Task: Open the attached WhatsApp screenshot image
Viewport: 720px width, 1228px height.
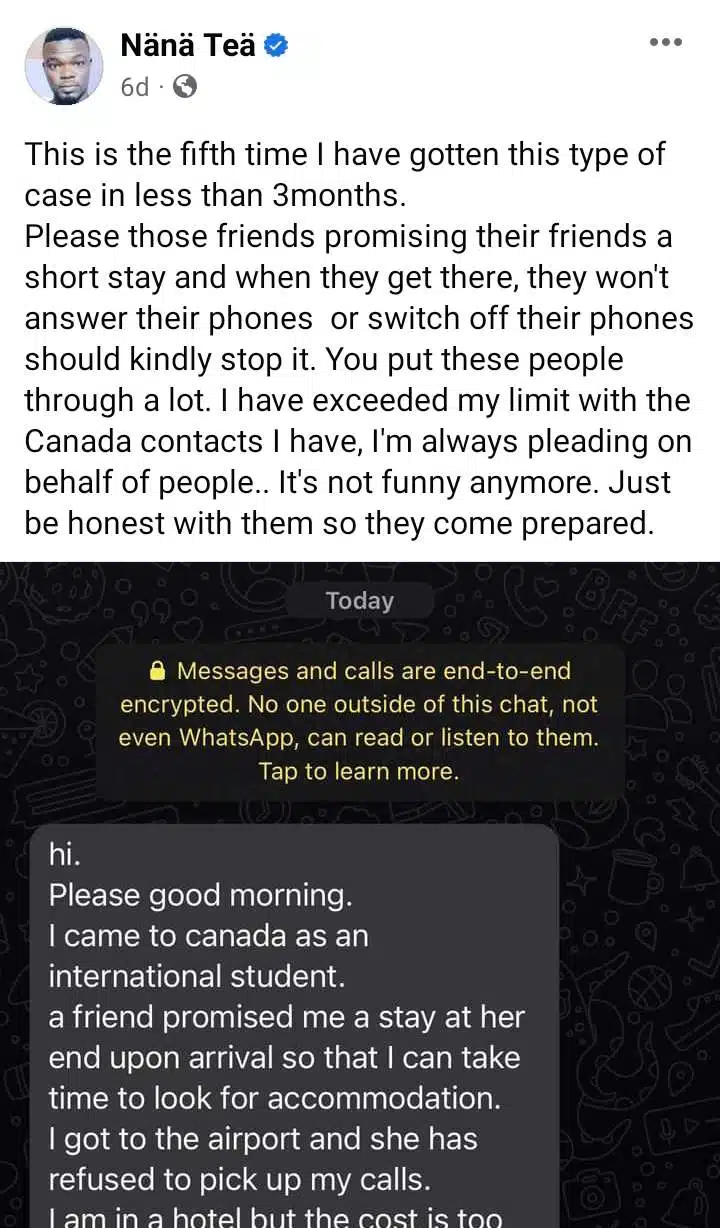Action: pos(360,900)
